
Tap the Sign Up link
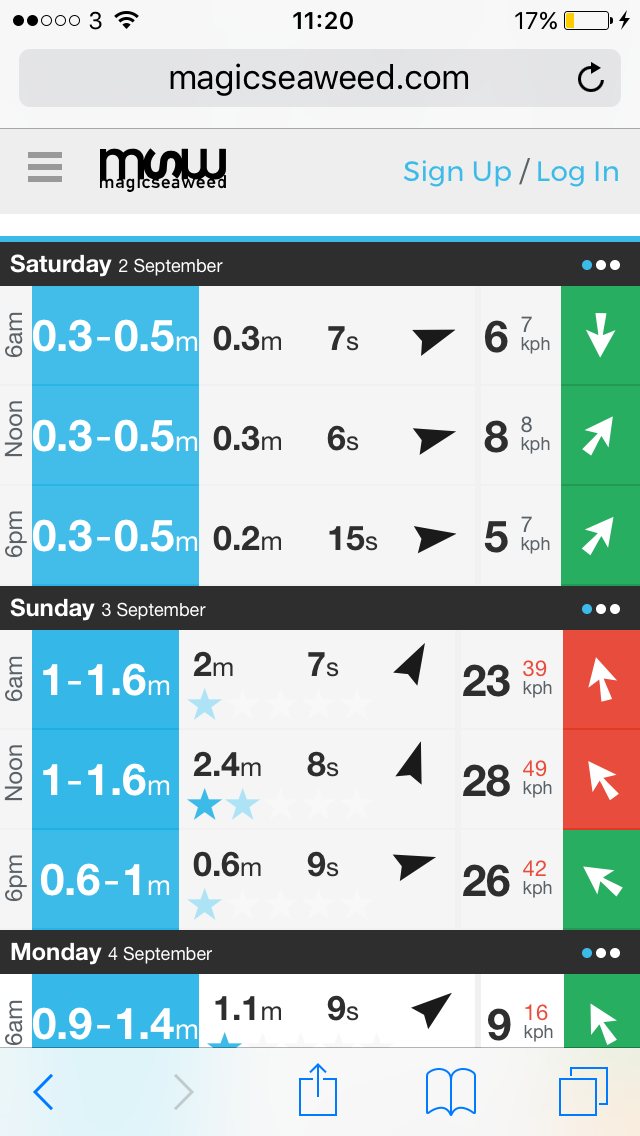click(x=457, y=172)
